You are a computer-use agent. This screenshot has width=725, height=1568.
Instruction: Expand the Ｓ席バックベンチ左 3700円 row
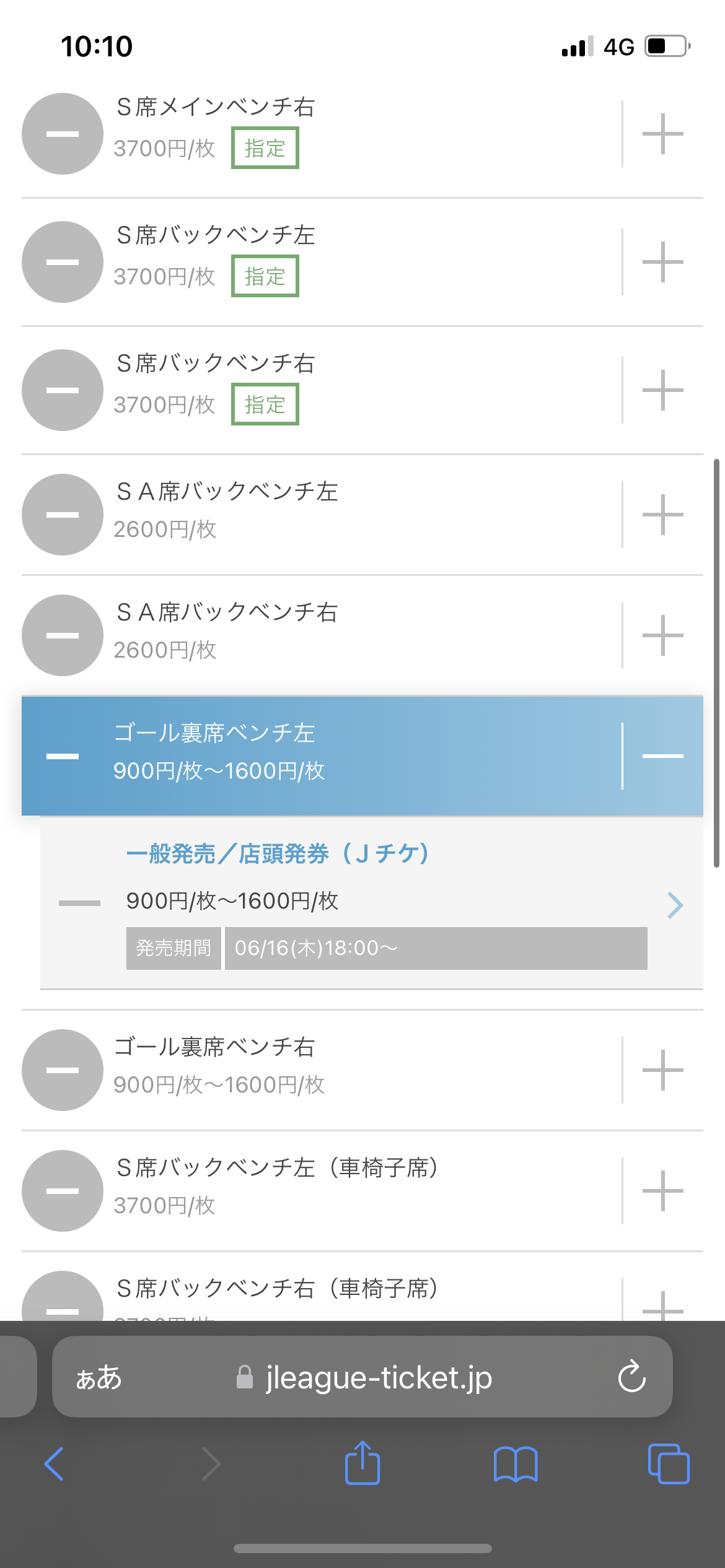coord(662,262)
